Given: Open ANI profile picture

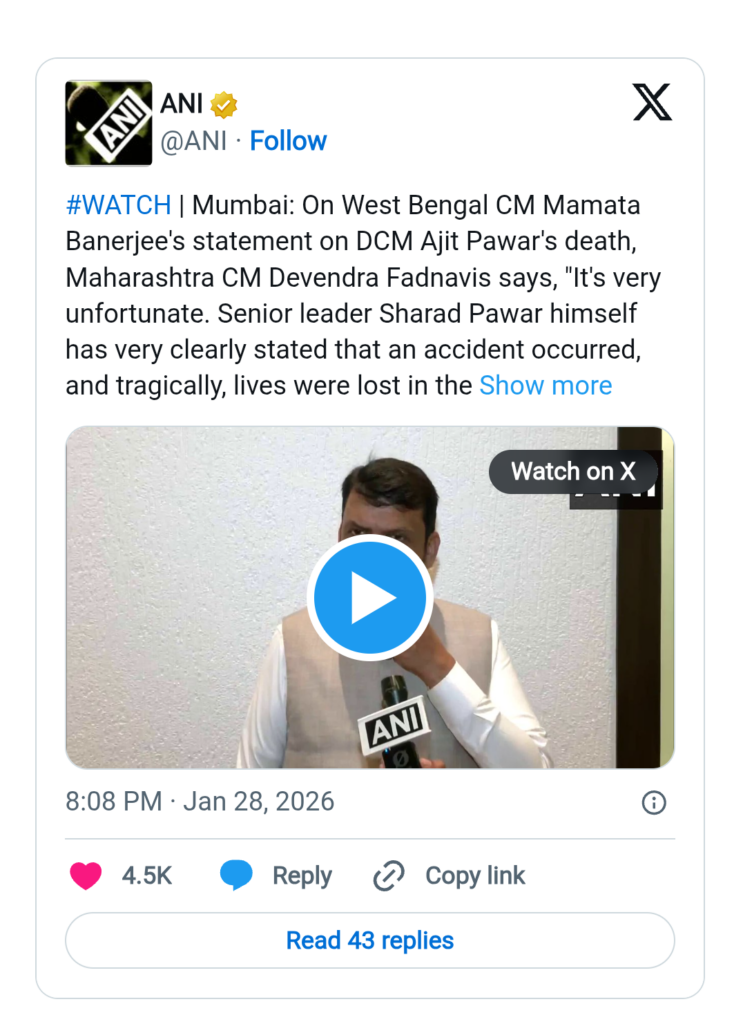Looking at the screenshot, I should tap(108, 123).
